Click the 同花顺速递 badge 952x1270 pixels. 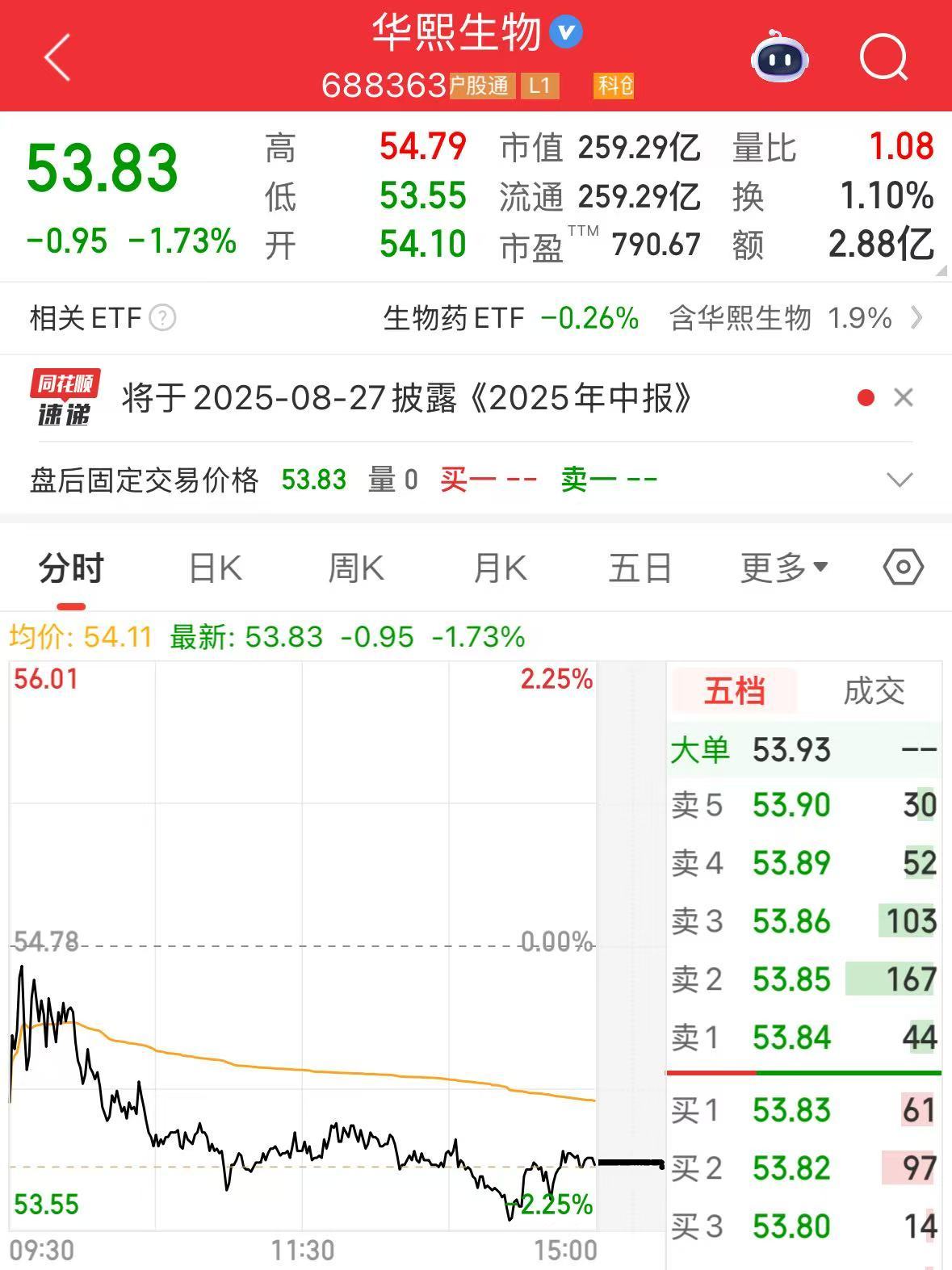click(65, 396)
